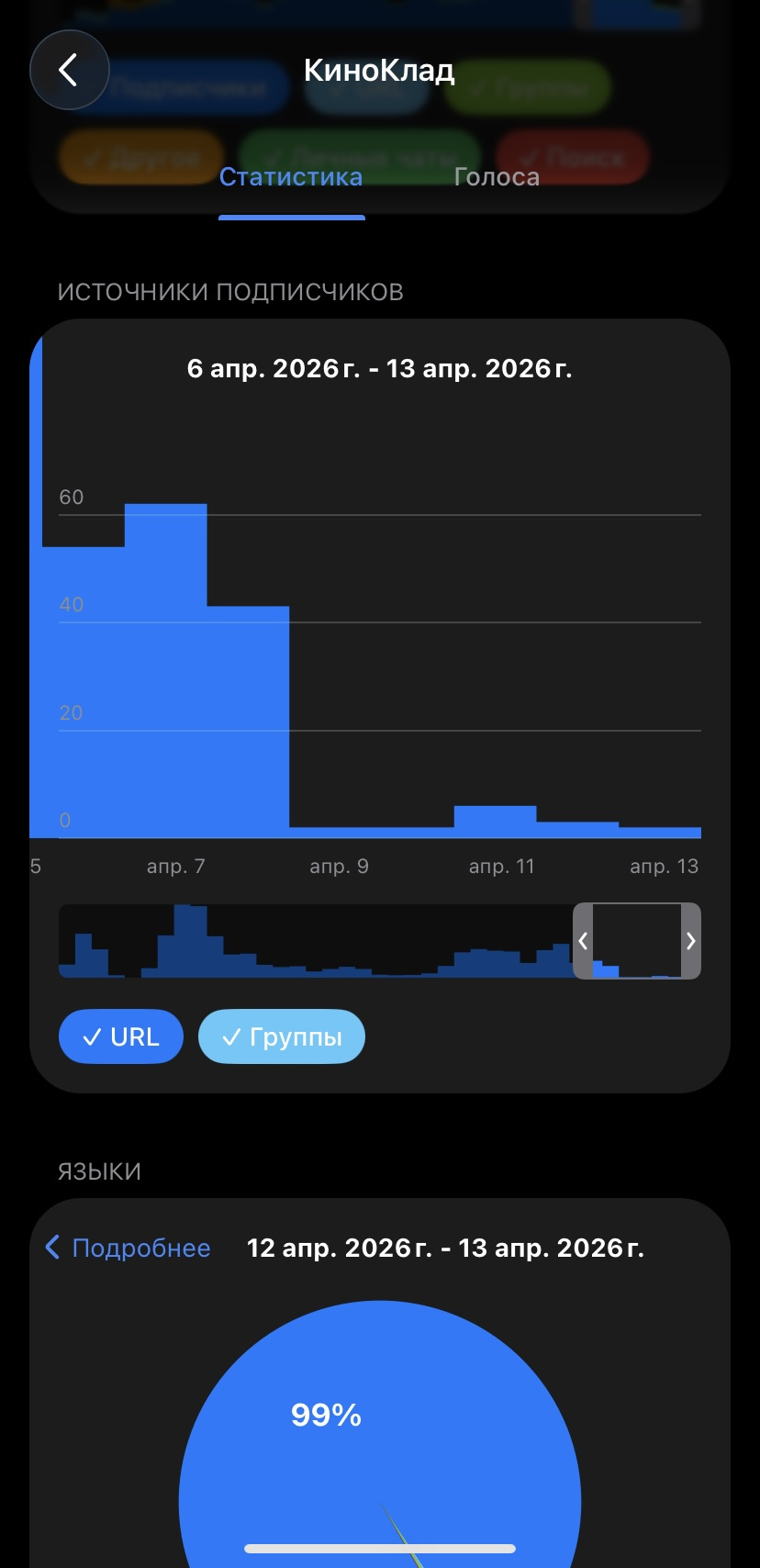Tap Подробнее to return to languages chart
Image resolution: width=760 pixels, height=1568 pixels.
coord(129,1248)
